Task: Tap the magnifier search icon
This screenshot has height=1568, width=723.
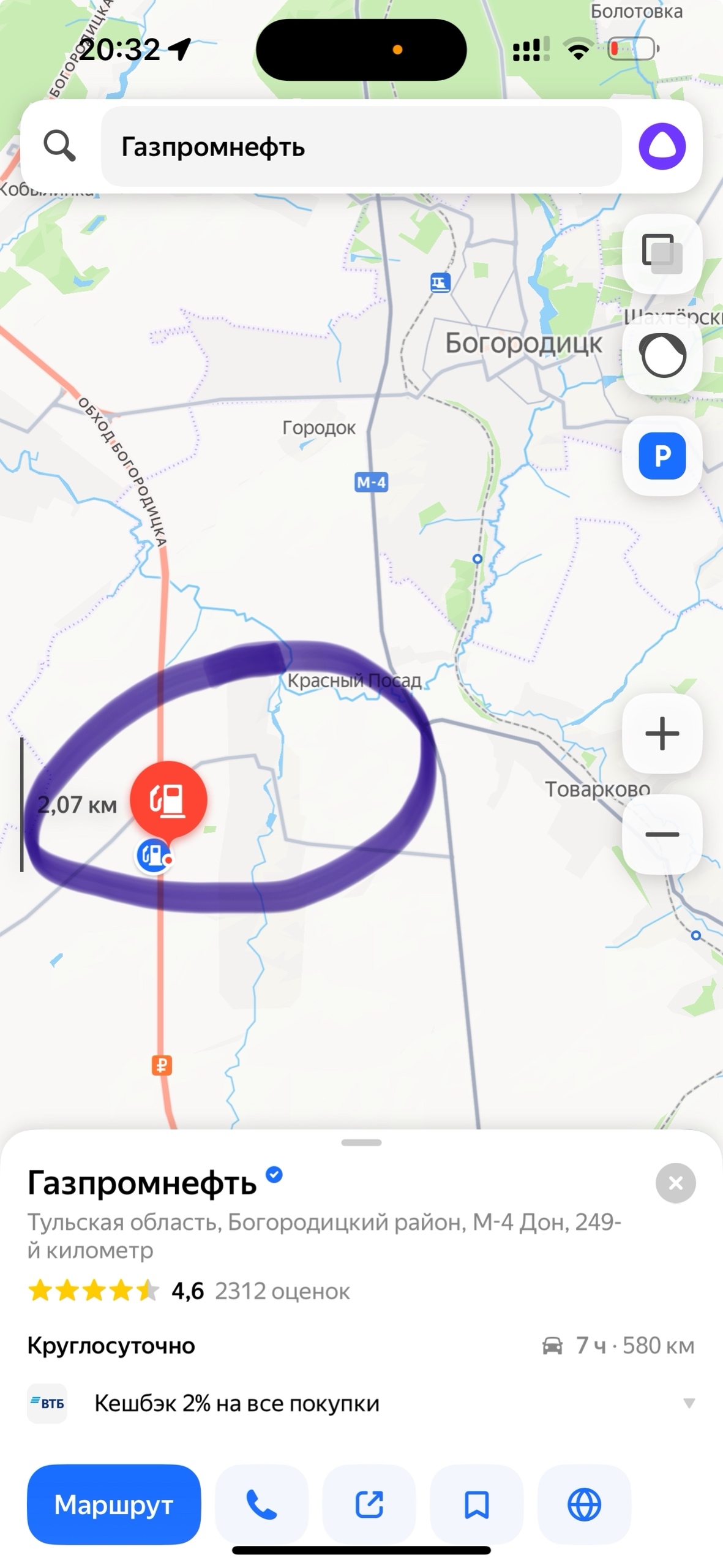Action: point(59,146)
